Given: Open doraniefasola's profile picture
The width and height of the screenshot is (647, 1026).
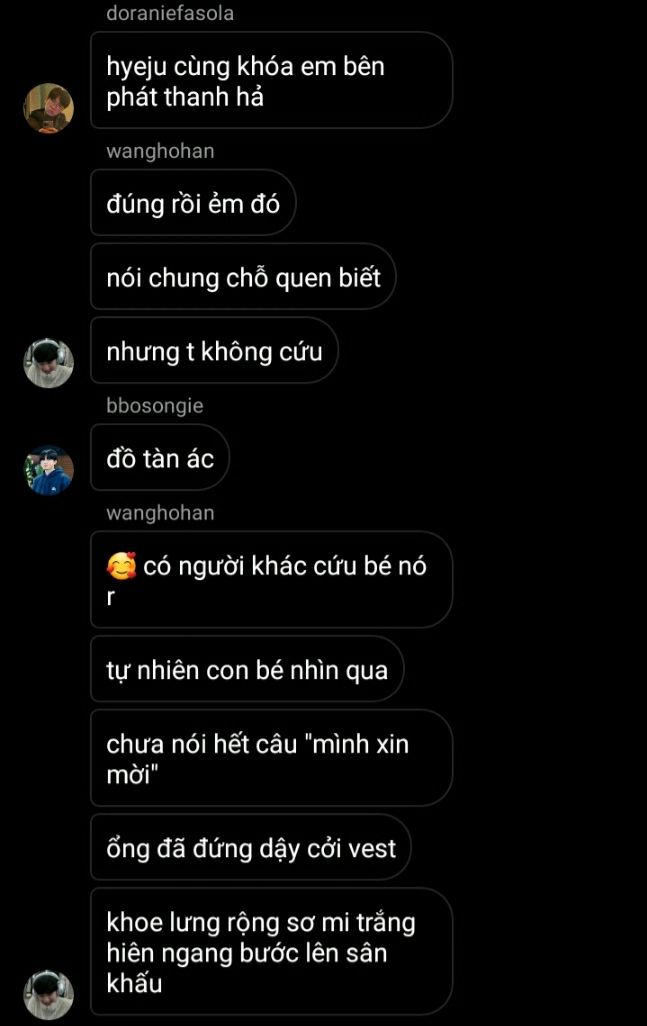Looking at the screenshot, I should pyautogui.click(x=49, y=108).
